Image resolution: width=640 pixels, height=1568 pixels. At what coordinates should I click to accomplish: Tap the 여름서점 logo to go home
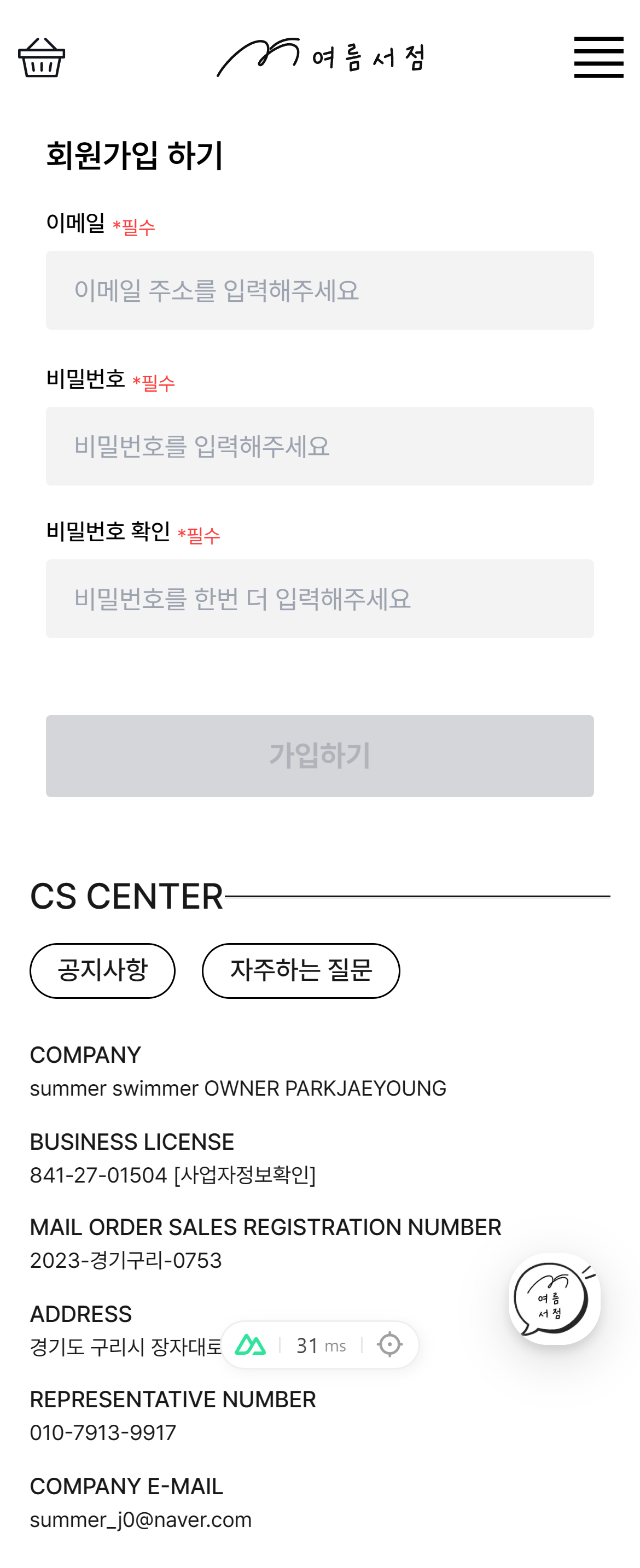(321, 57)
